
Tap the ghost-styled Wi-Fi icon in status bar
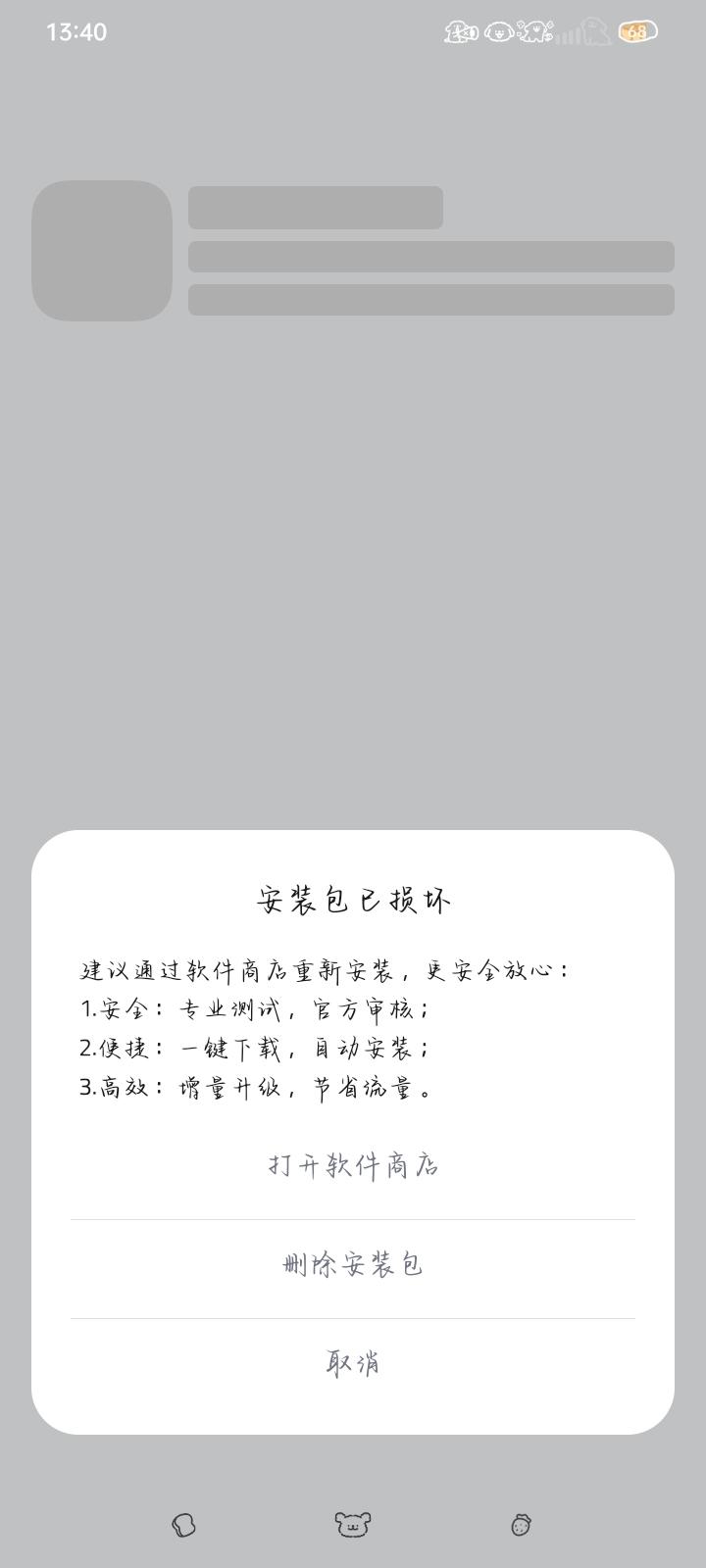click(x=593, y=30)
